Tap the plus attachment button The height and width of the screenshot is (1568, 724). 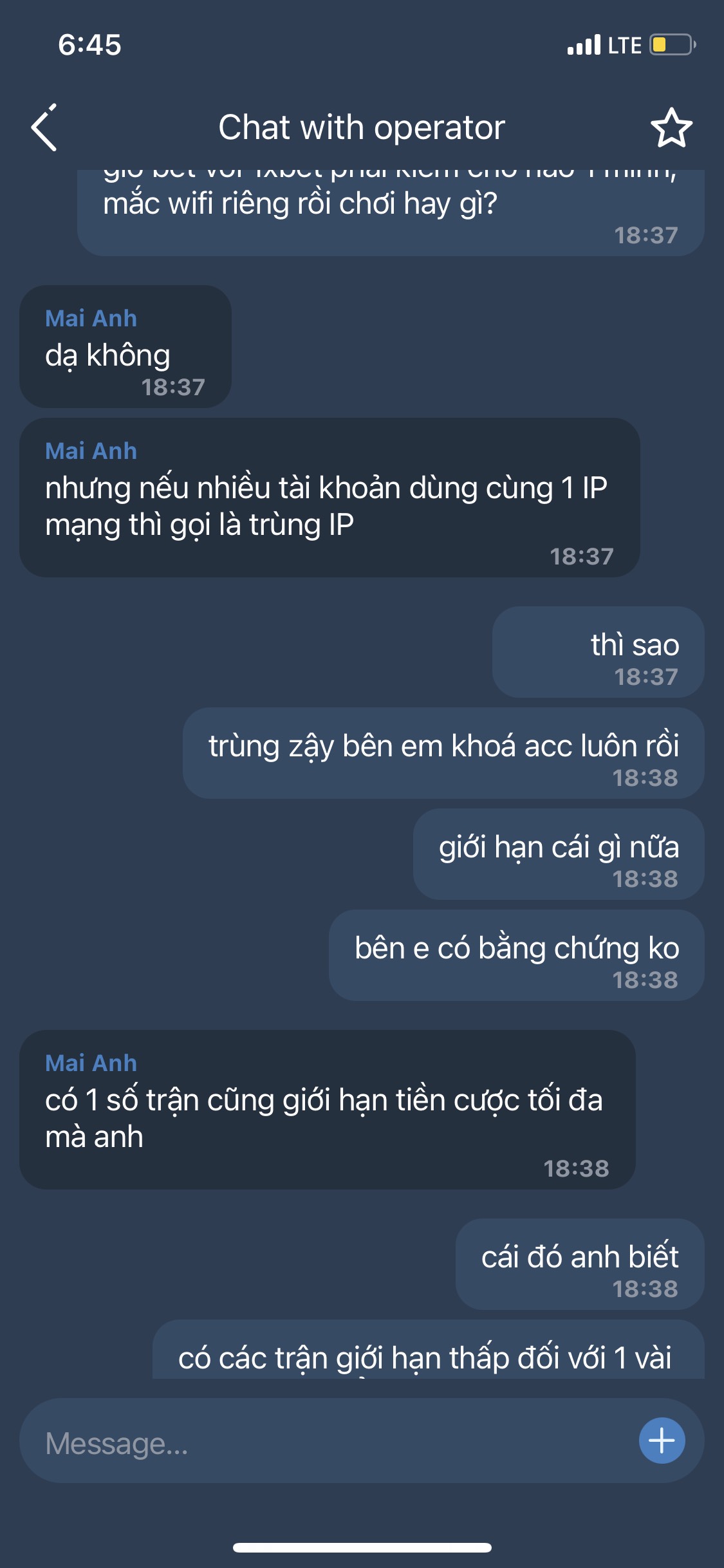point(661,1441)
